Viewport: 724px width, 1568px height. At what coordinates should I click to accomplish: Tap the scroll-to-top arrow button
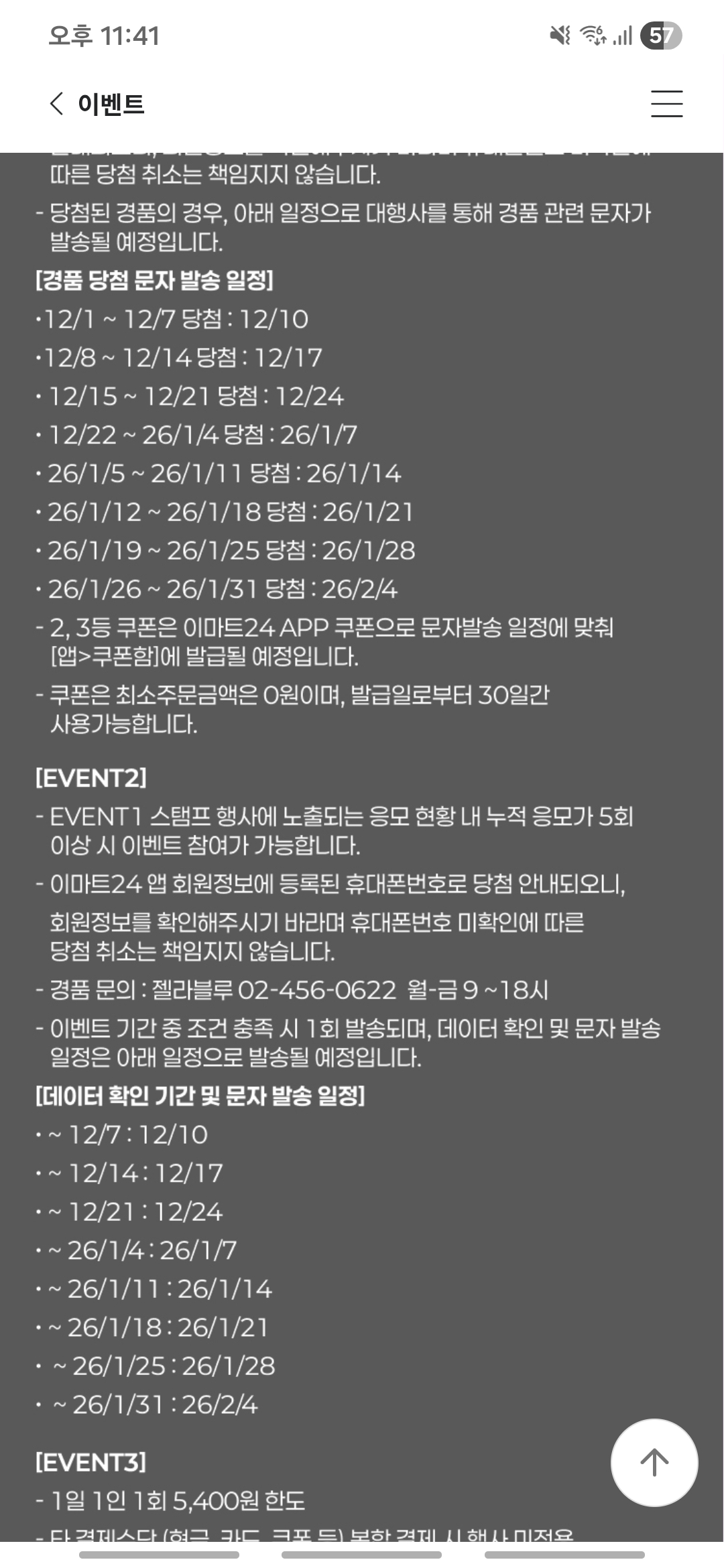[654, 1462]
